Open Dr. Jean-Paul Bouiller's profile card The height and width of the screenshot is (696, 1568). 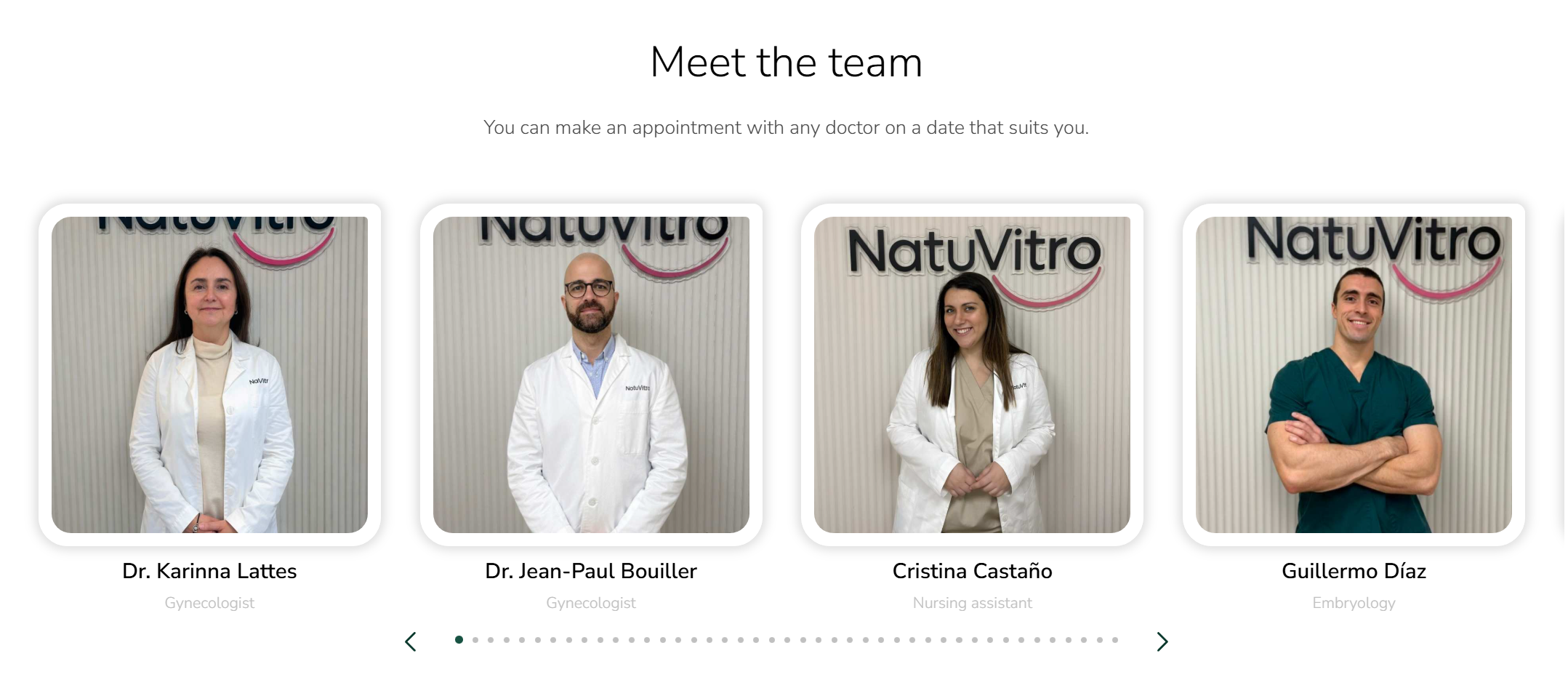pos(591,375)
